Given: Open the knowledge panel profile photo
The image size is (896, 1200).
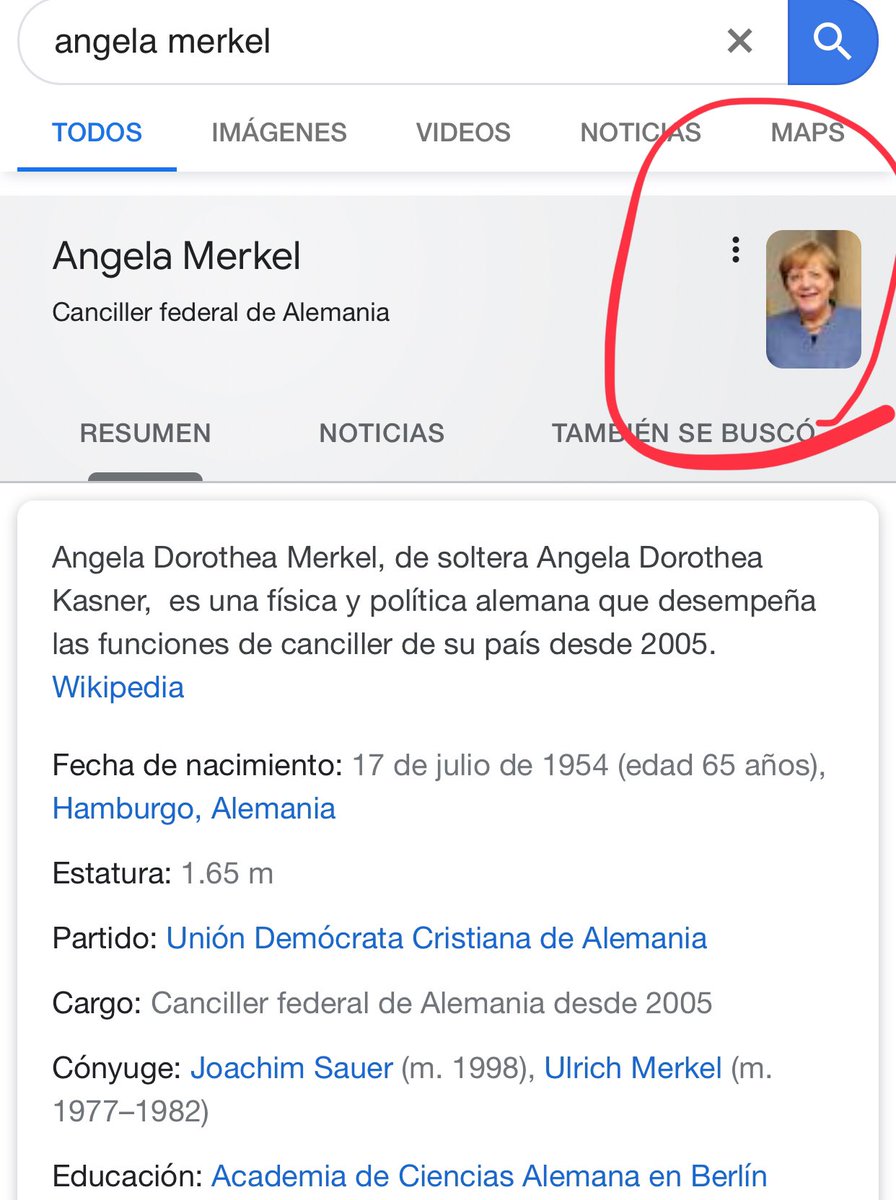Looking at the screenshot, I should [813, 299].
